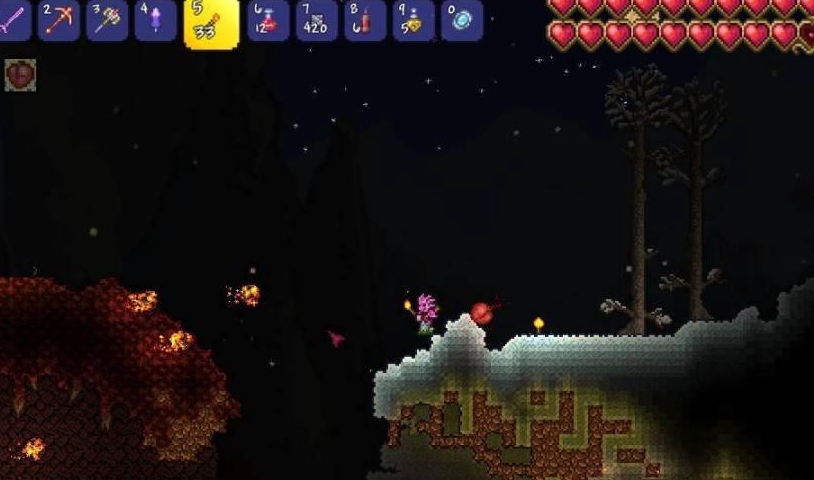Select the magic mirror in slot 0
Image resolution: width=814 pixels, height=480 pixels.
[x=461, y=20]
